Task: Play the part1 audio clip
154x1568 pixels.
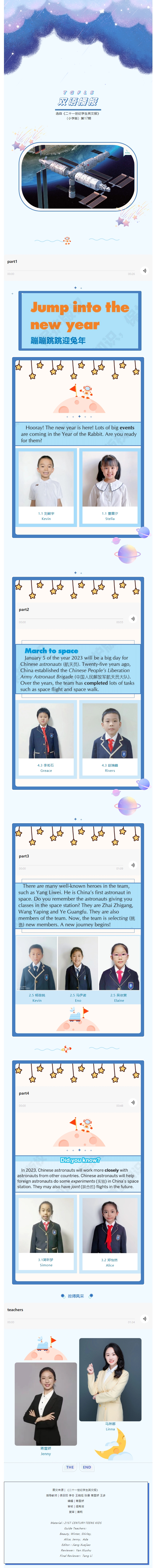Action: (144, 270)
